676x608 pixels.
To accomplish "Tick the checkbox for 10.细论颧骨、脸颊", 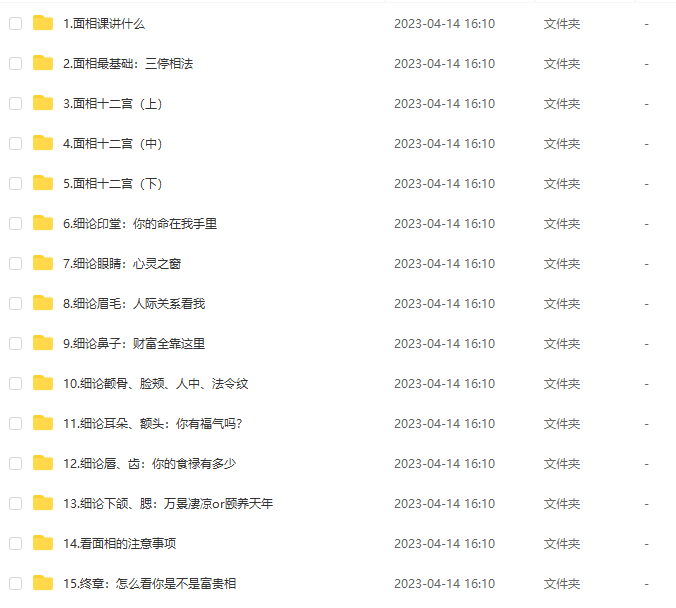I will 15,383.
